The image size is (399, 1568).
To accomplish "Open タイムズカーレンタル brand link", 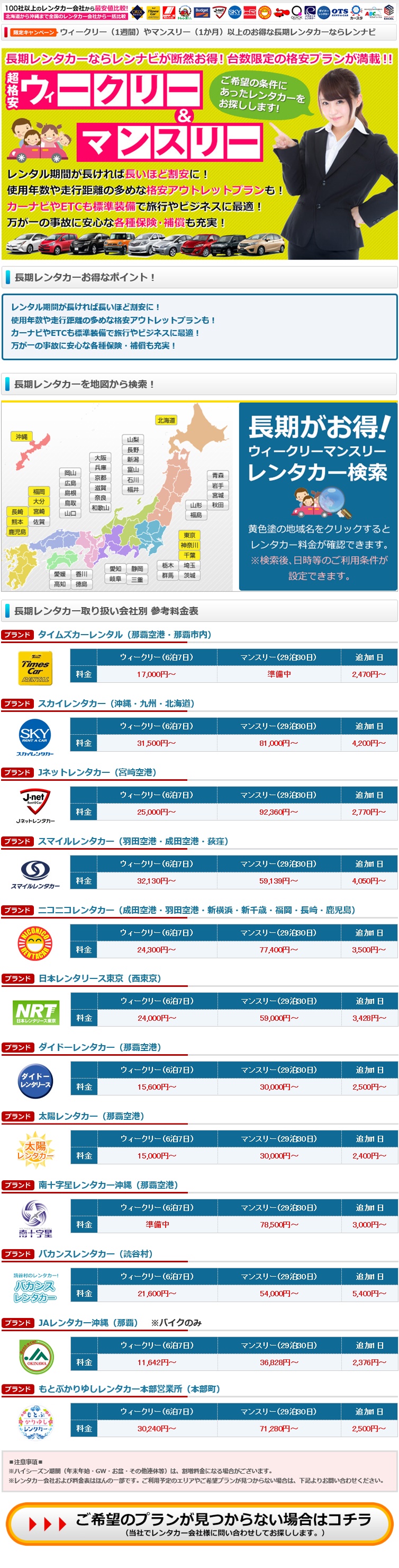I will pyautogui.click(x=124, y=634).
